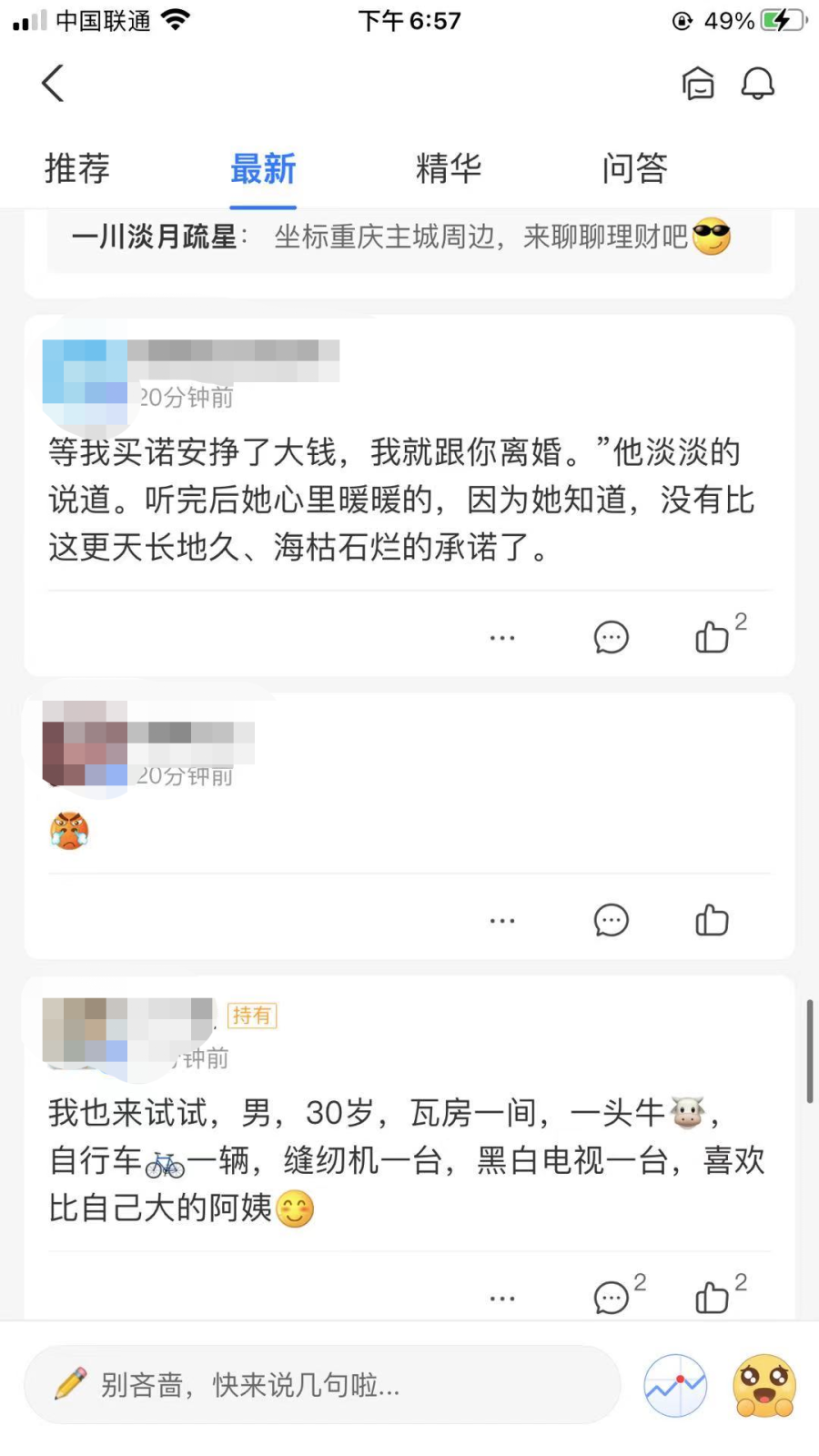Like the 我也来试试 post

[712, 1298]
